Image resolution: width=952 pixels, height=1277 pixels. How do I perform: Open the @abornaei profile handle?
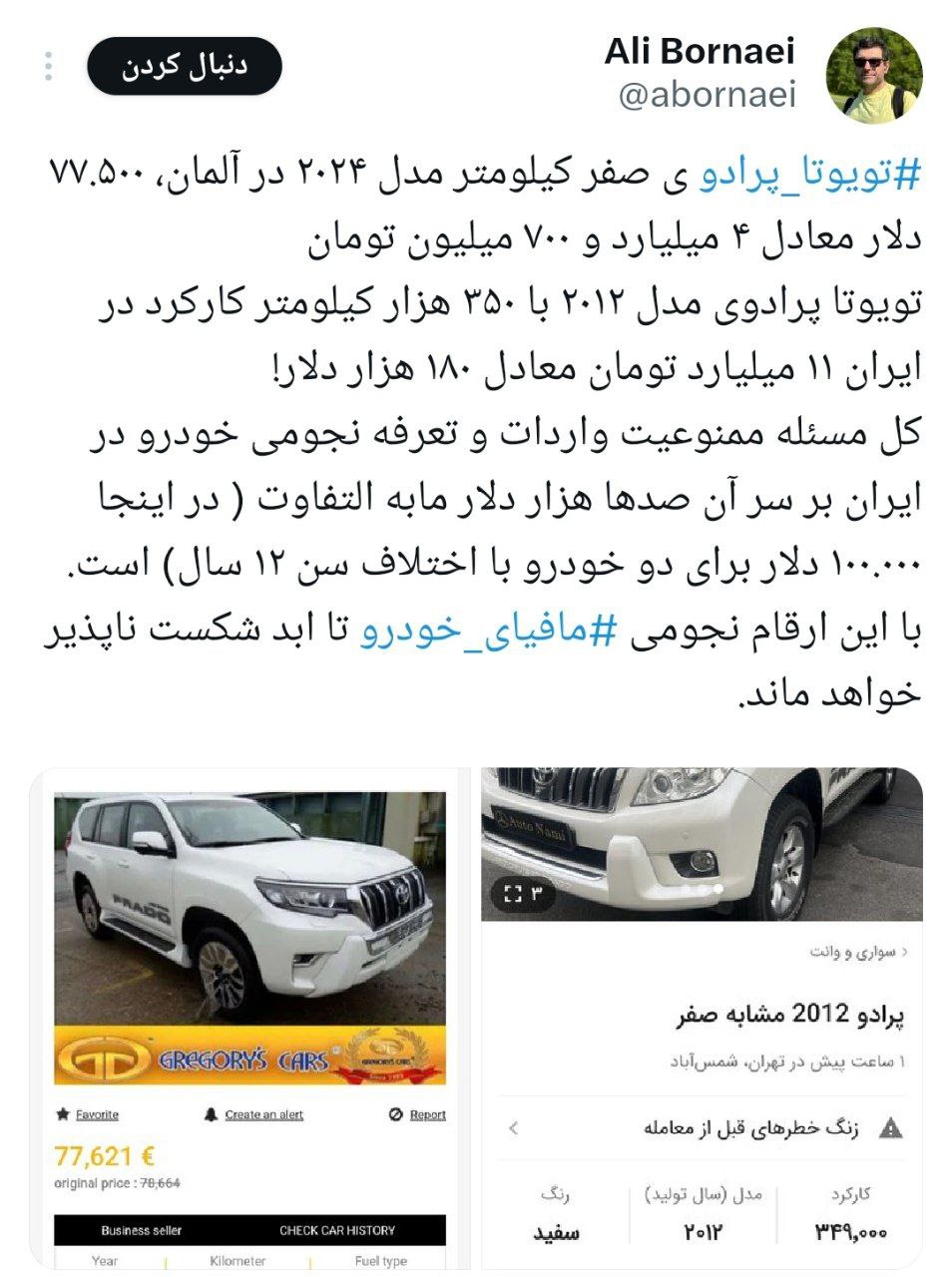[708, 96]
